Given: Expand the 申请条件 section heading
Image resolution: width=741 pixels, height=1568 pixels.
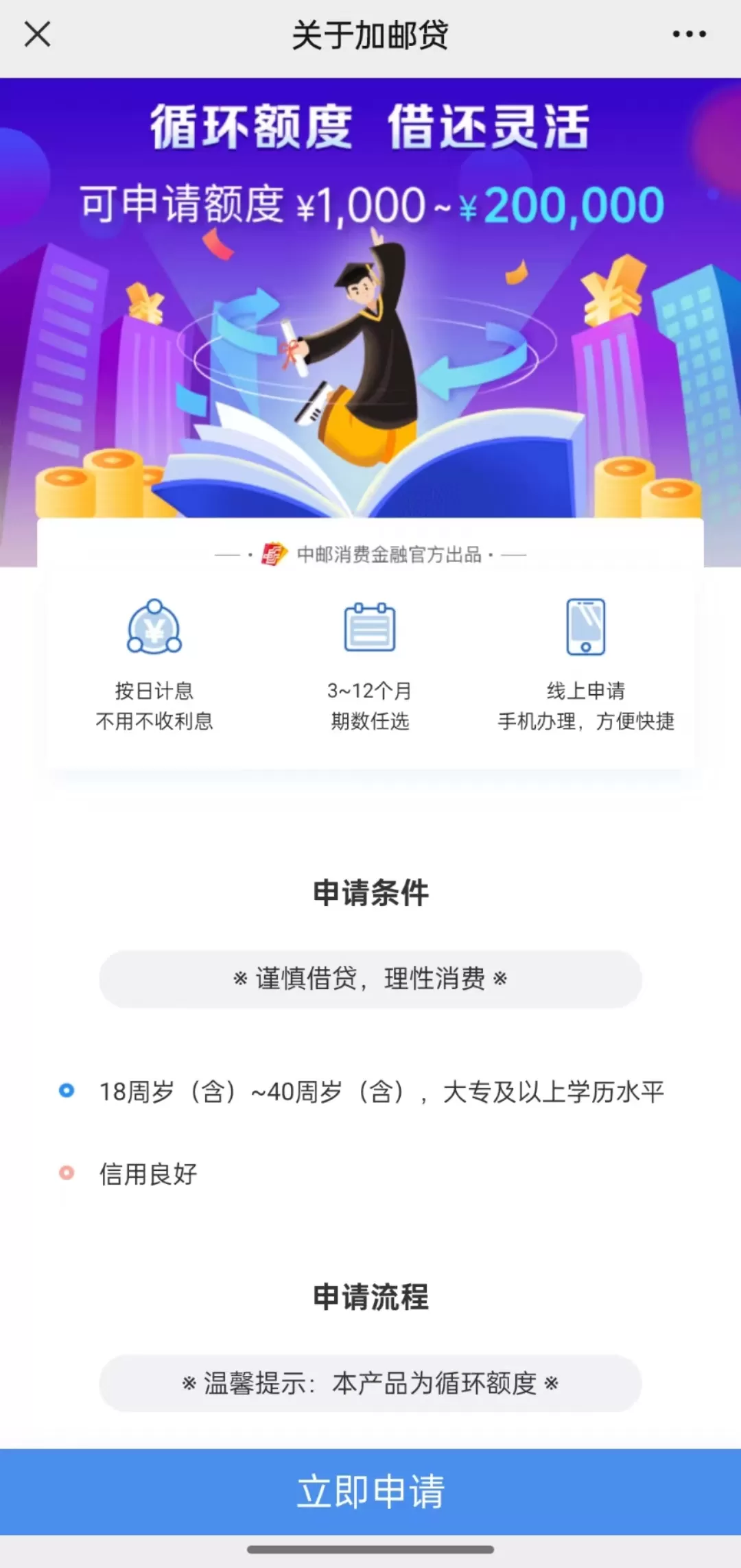Looking at the screenshot, I should (x=370, y=890).
